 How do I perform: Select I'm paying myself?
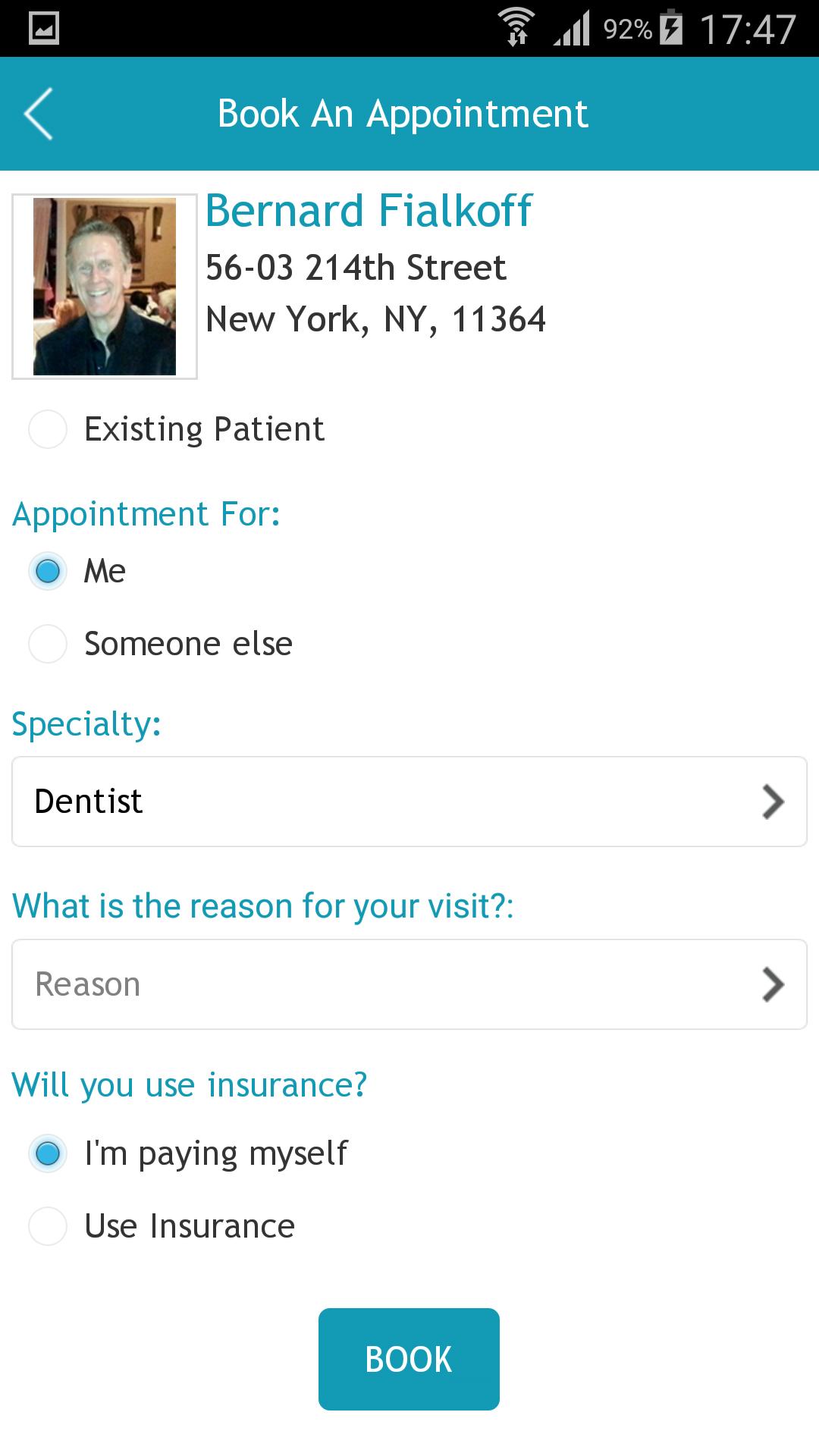188,1153
